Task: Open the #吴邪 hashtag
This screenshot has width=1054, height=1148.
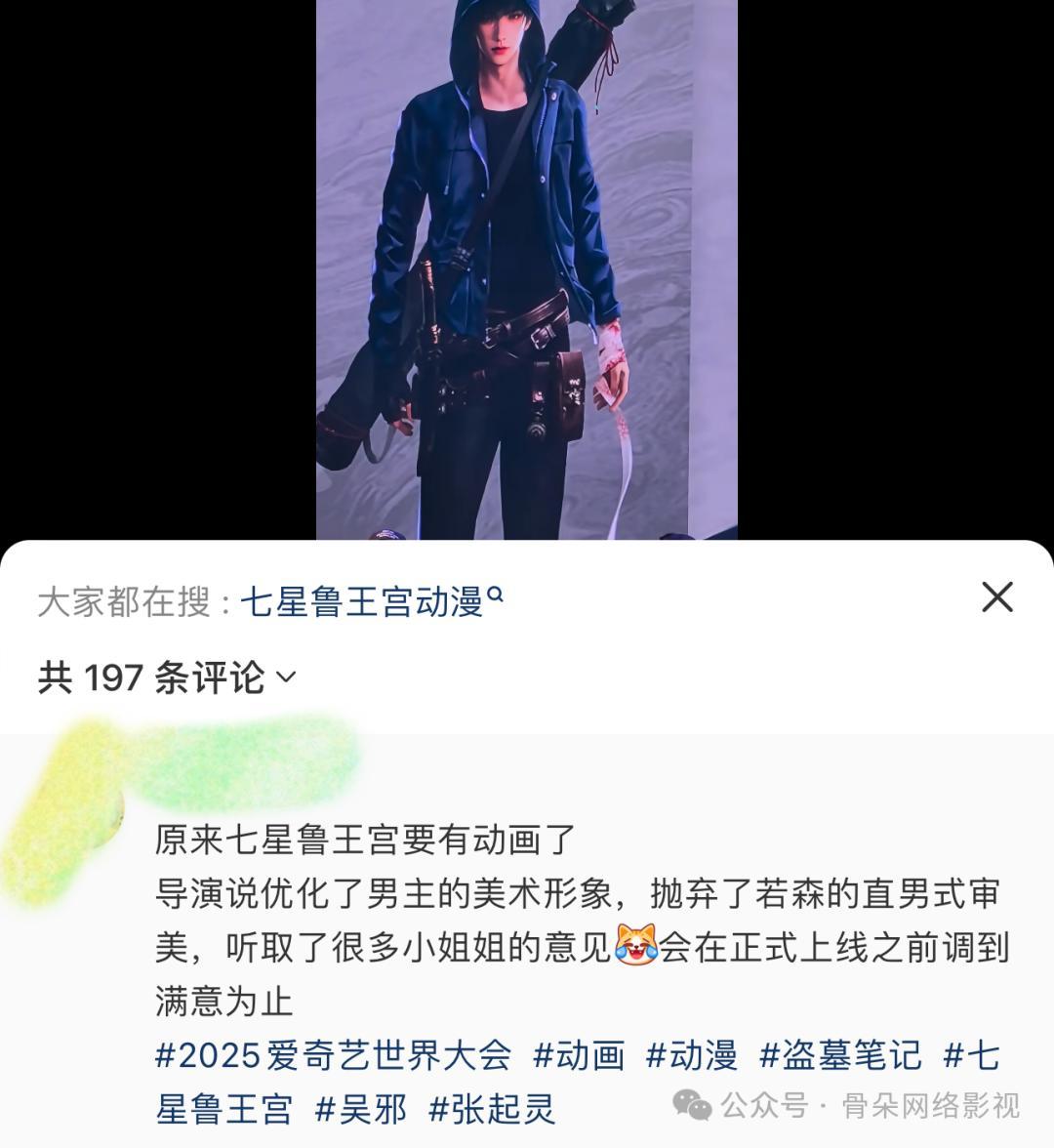Action: (360, 1109)
